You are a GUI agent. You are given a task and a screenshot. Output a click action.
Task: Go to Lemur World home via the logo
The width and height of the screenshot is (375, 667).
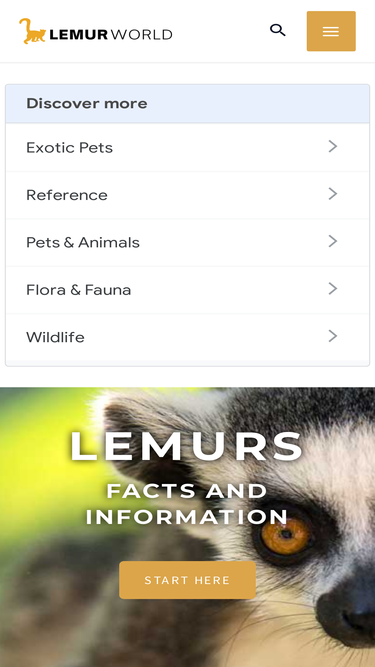coord(96,31)
